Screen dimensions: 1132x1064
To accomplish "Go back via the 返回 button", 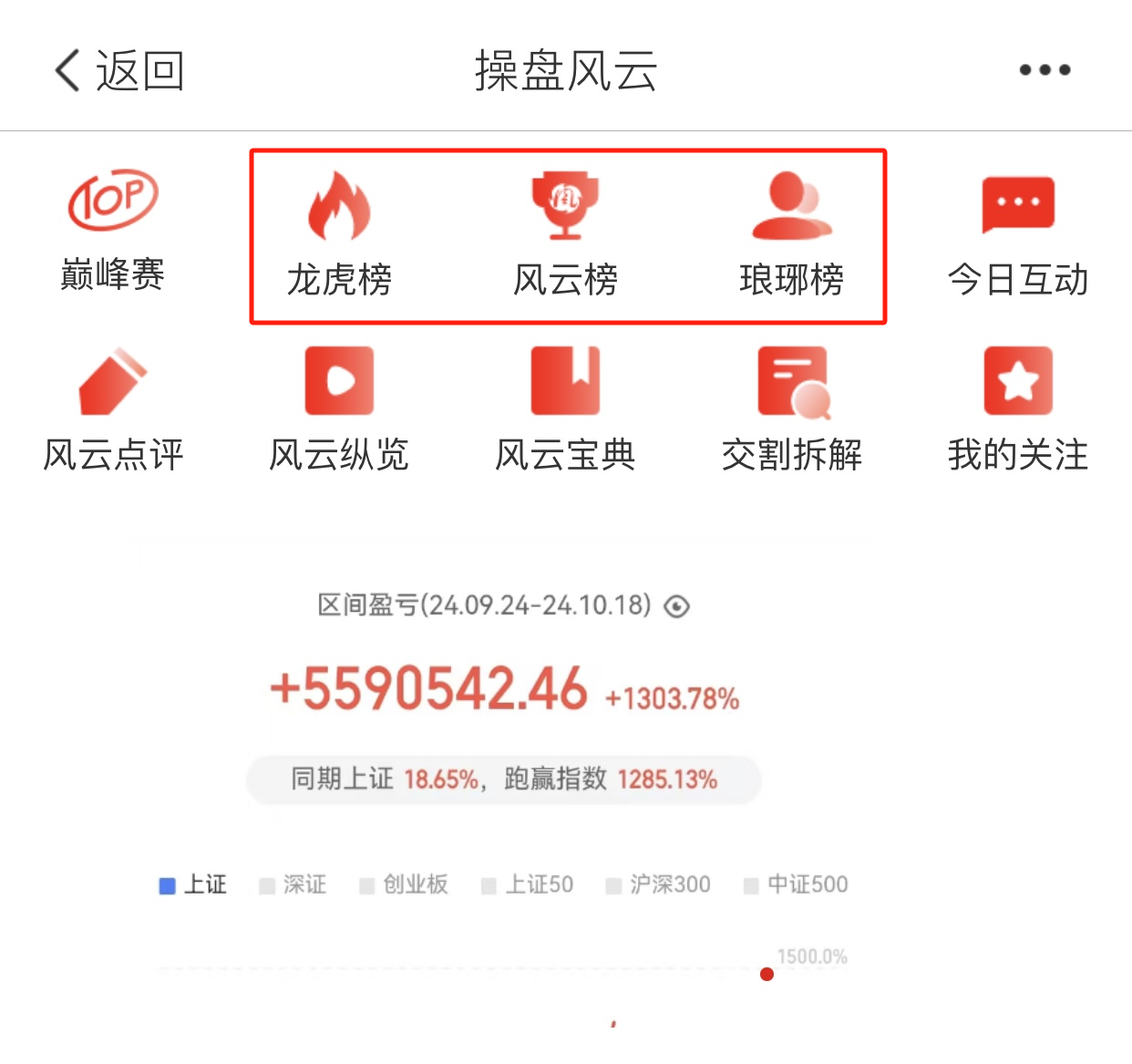I will tap(118, 70).
